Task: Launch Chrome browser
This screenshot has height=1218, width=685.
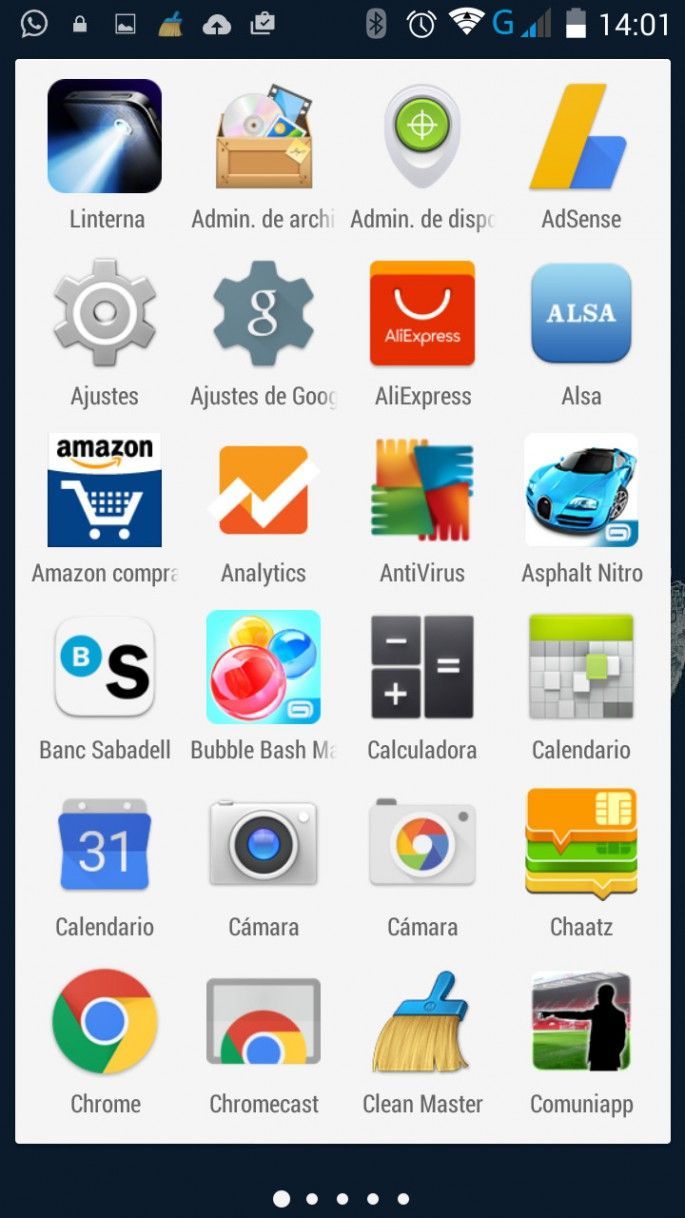Action: [x=105, y=1022]
